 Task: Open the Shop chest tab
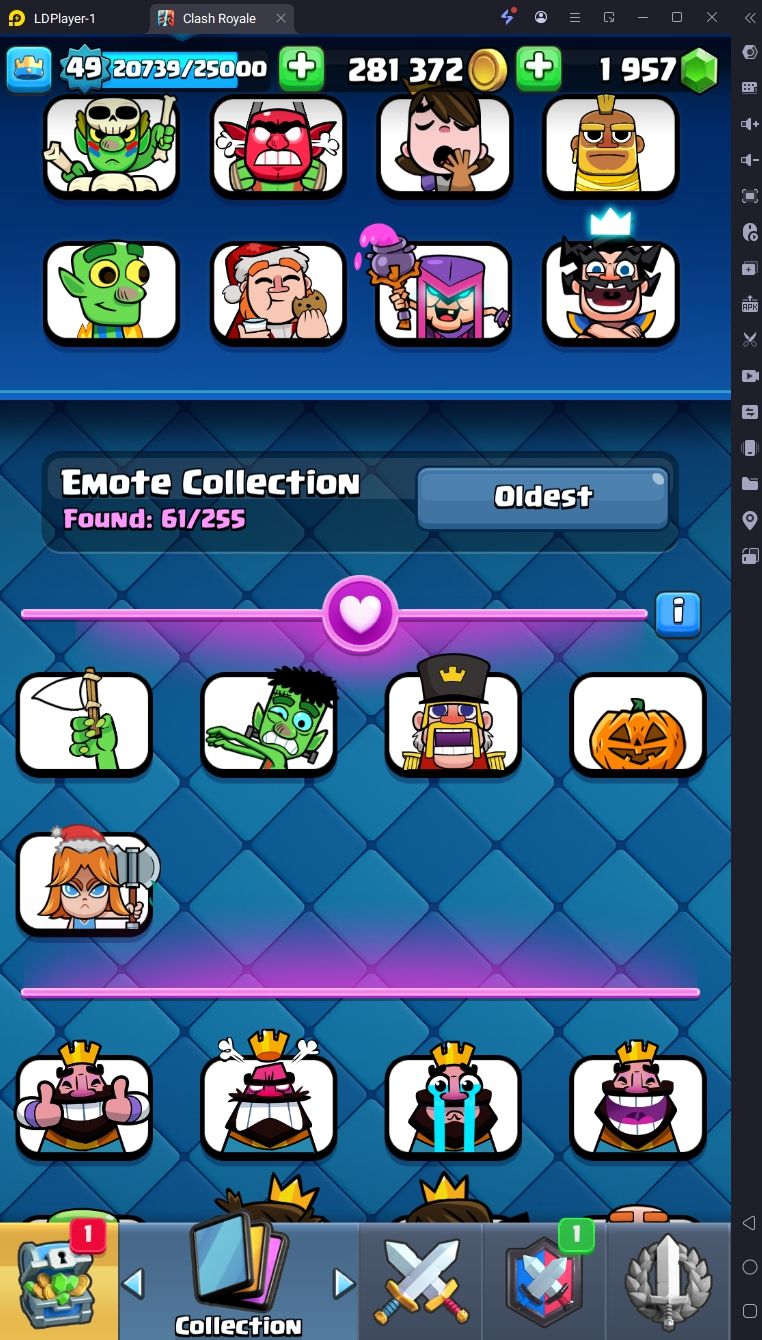[x=58, y=1282]
